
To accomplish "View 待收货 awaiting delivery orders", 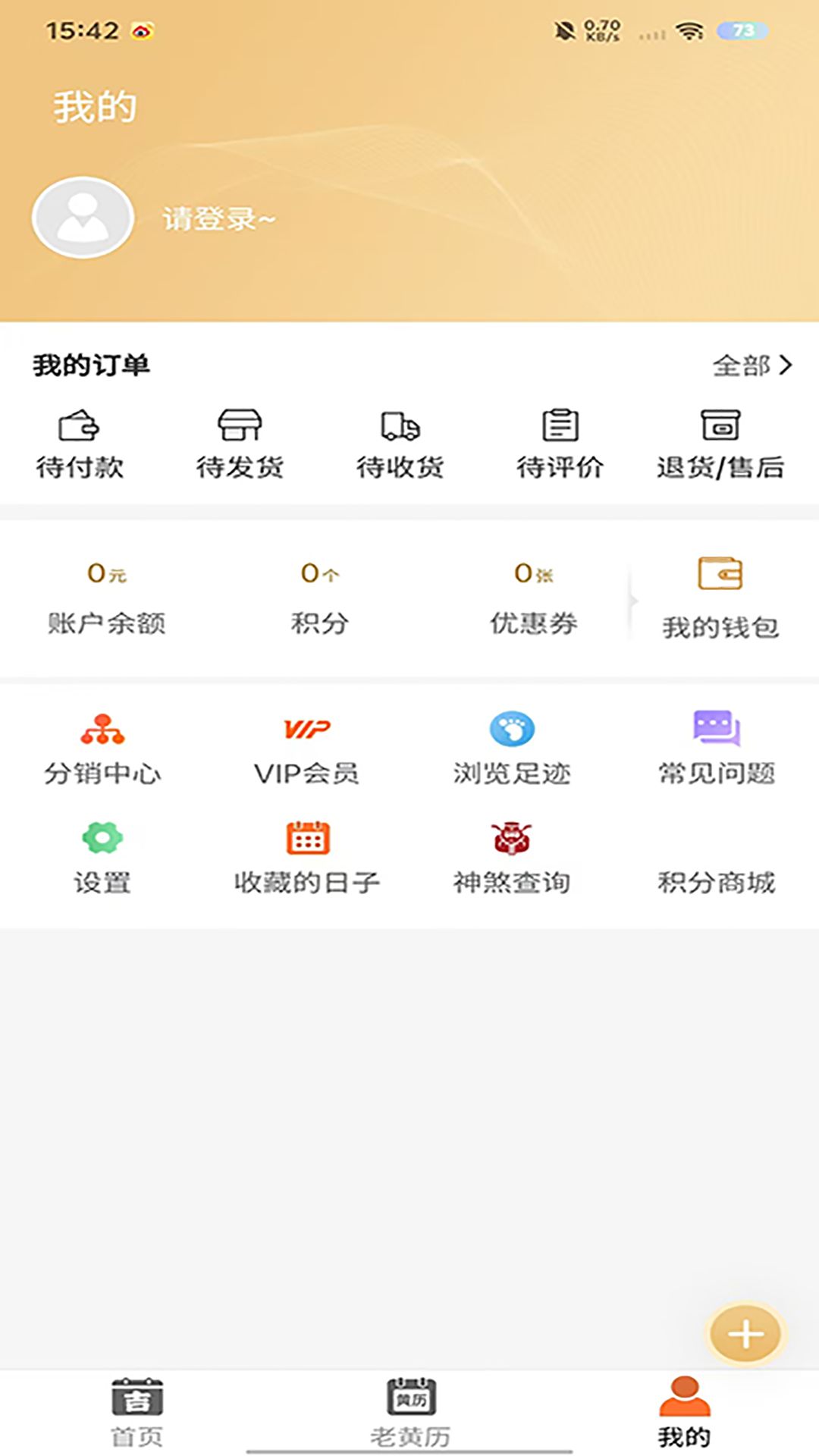I will coord(400,444).
